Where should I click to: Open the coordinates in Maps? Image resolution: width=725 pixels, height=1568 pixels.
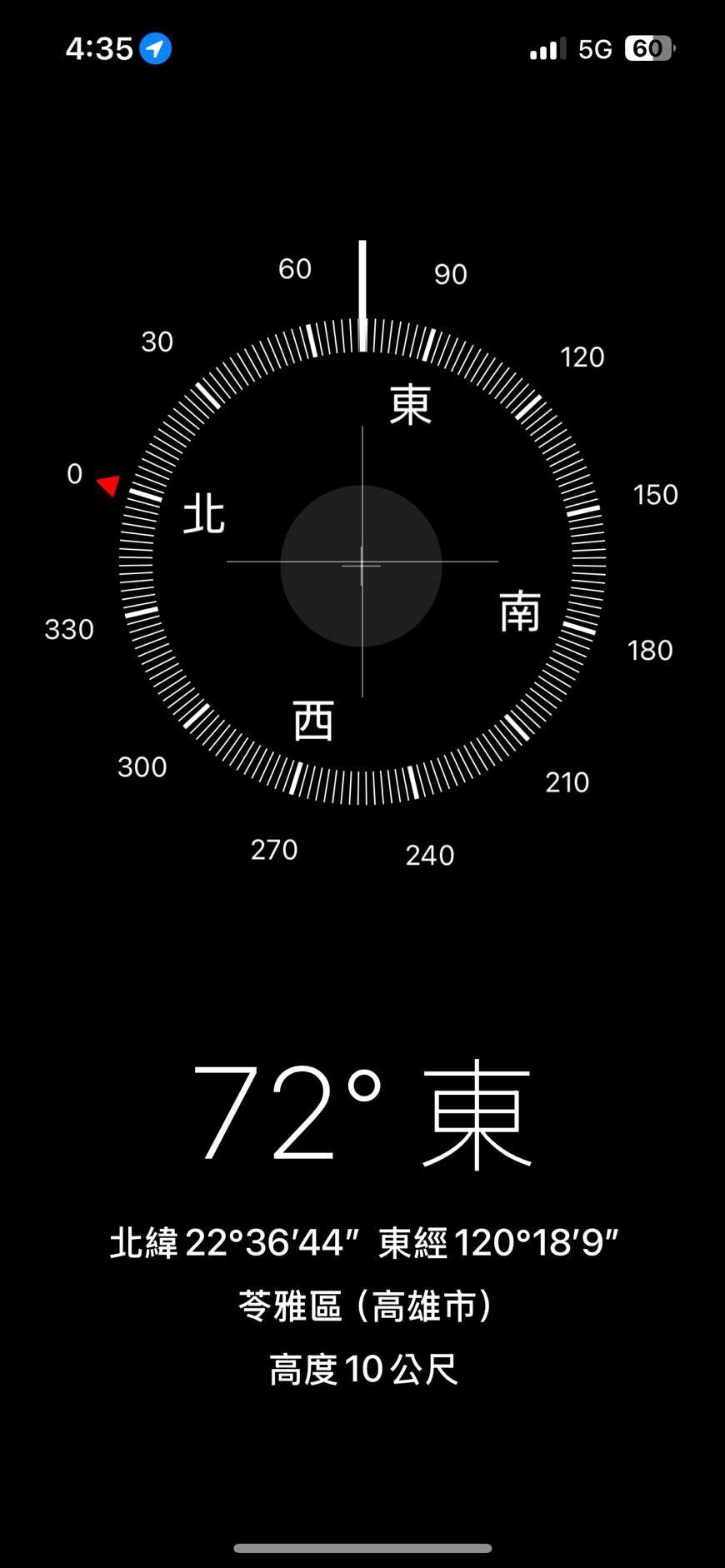coord(363,1242)
